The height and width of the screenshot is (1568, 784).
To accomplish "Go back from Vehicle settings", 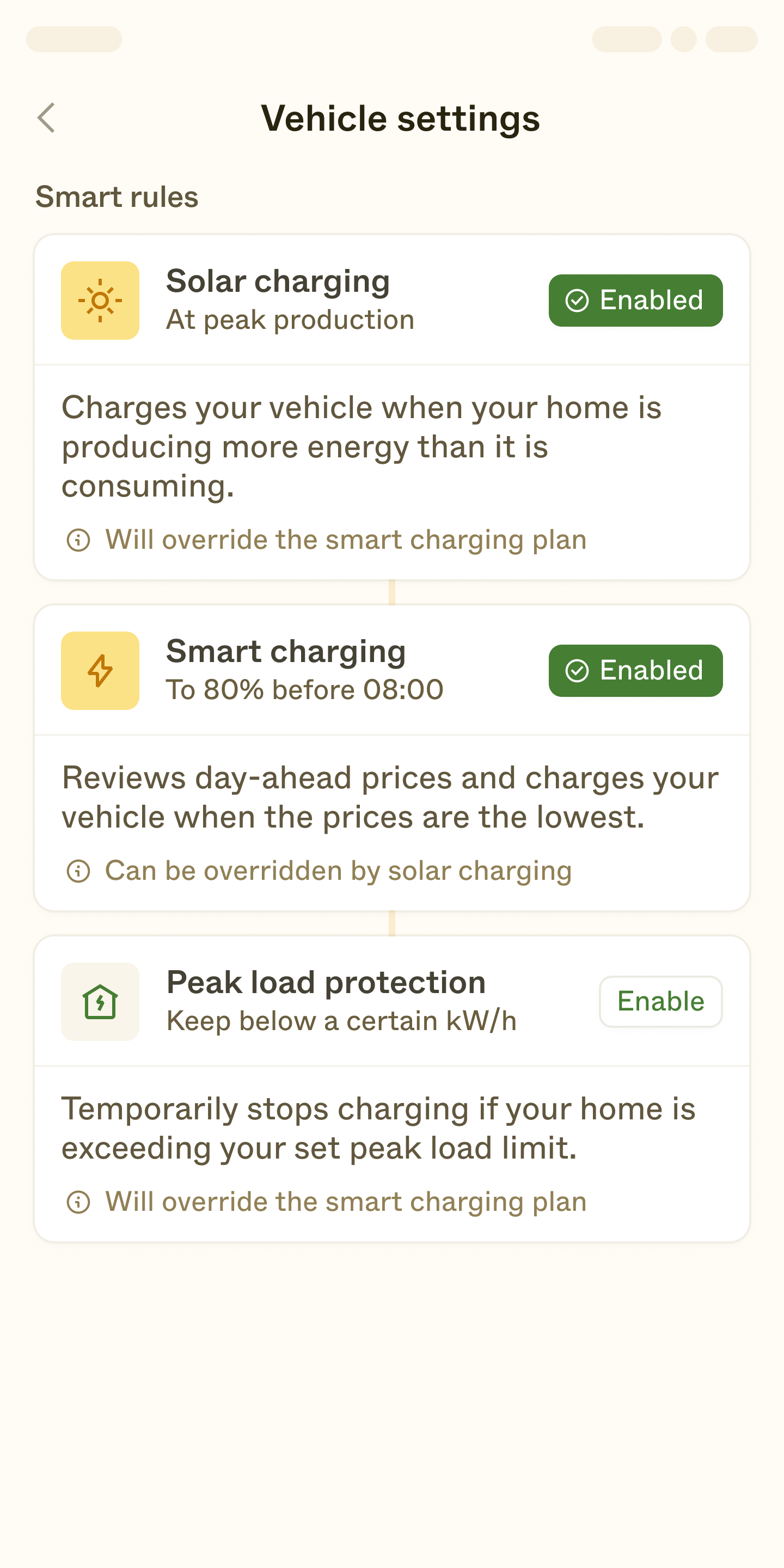I will point(47,118).
